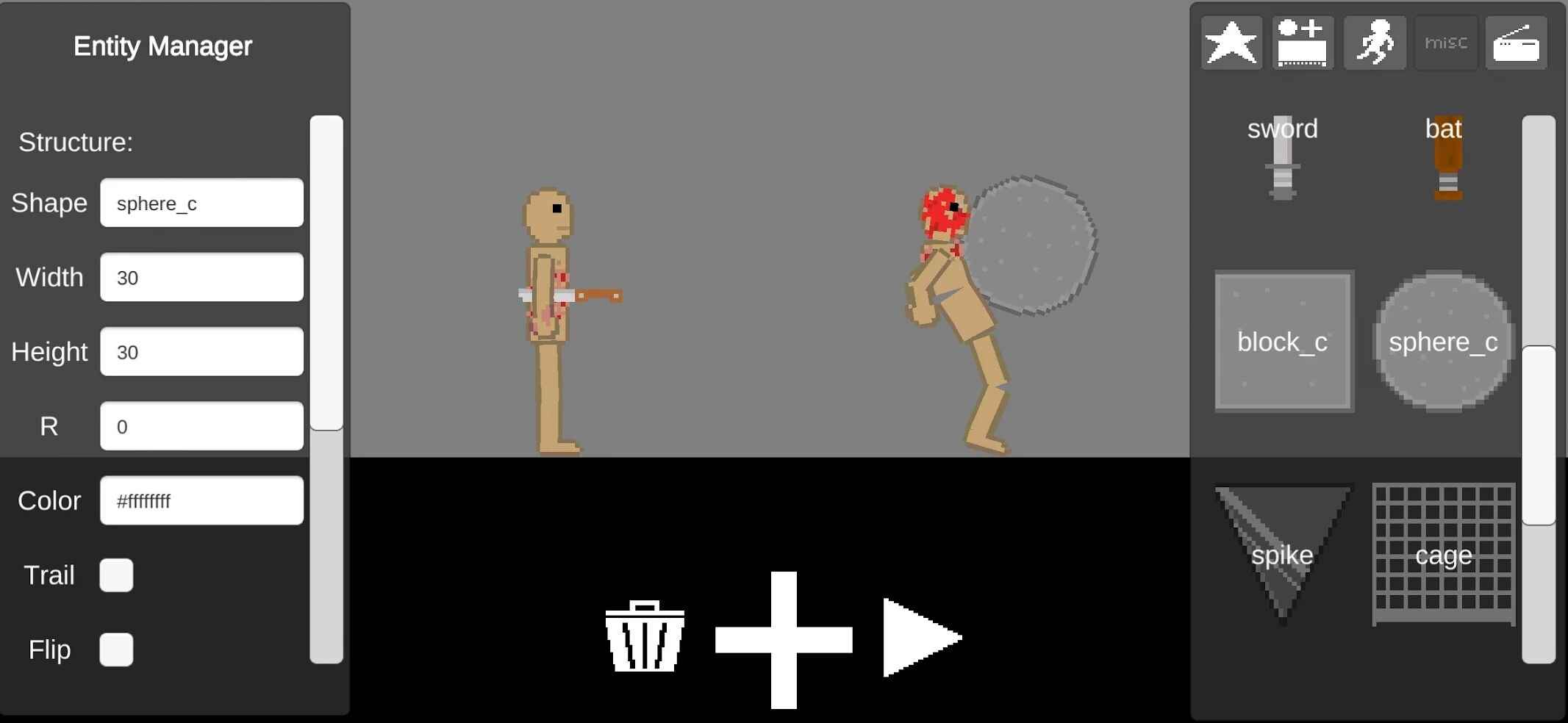Image resolution: width=1568 pixels, height=723 pixels.
Task: Open the radio-icon tab
Action: 1517,43
